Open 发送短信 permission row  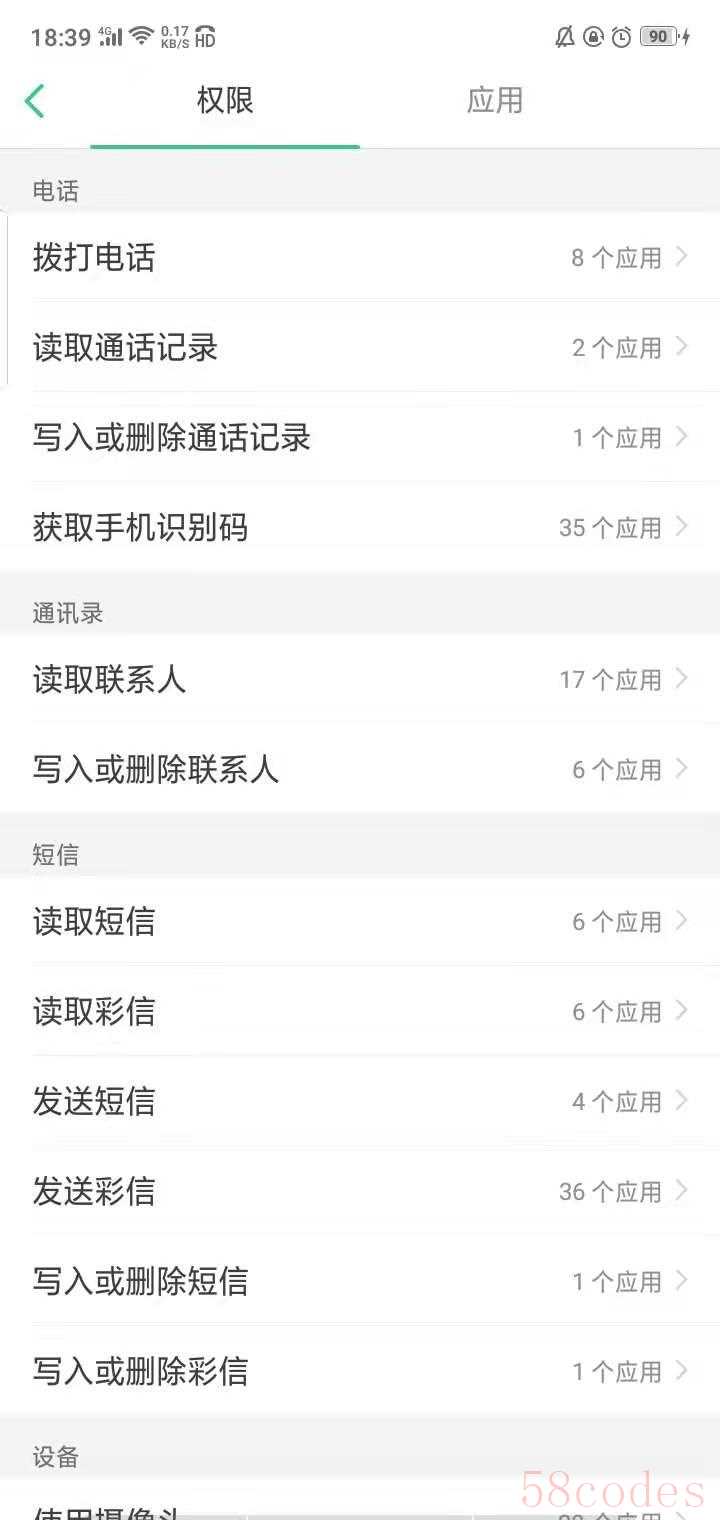(x=360, y=1101)
